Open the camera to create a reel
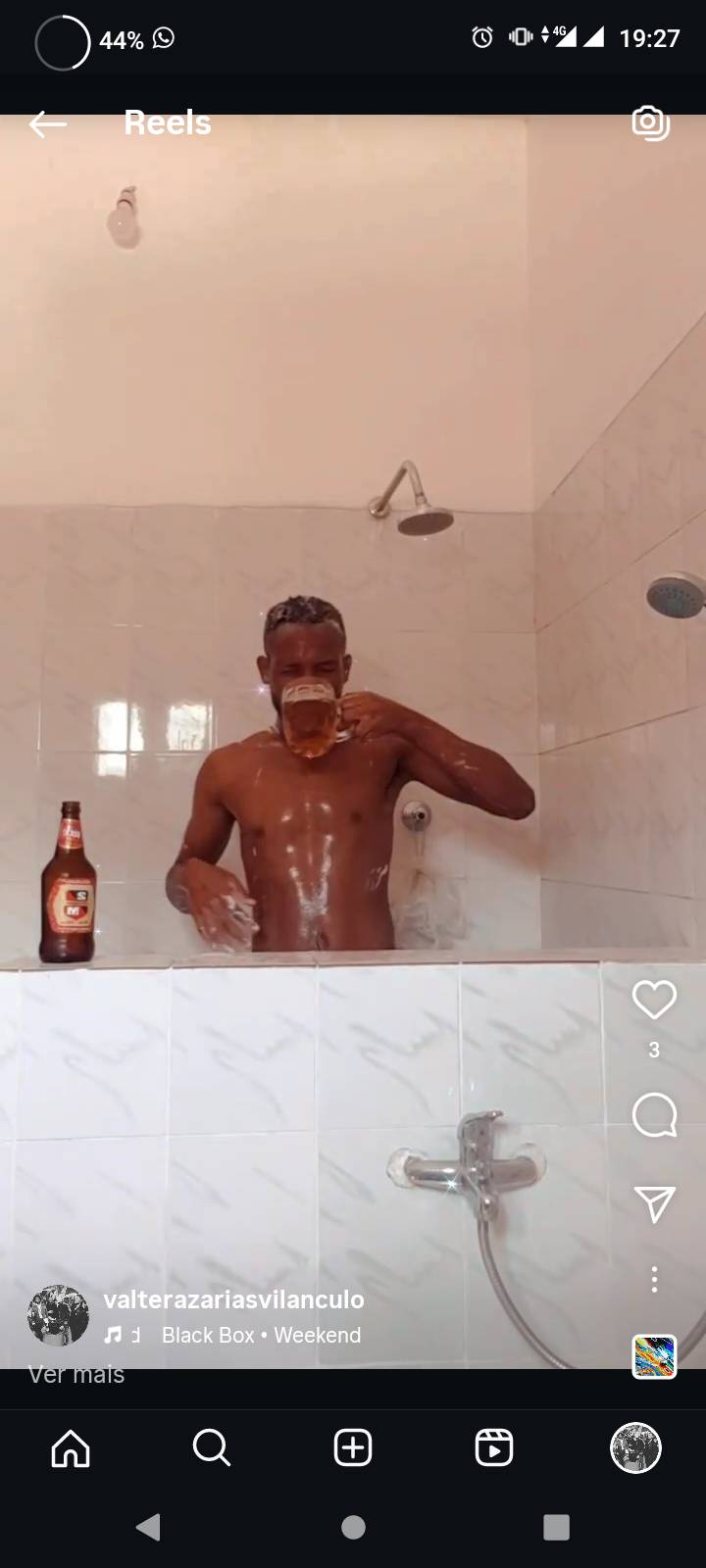 pos(650,122)
